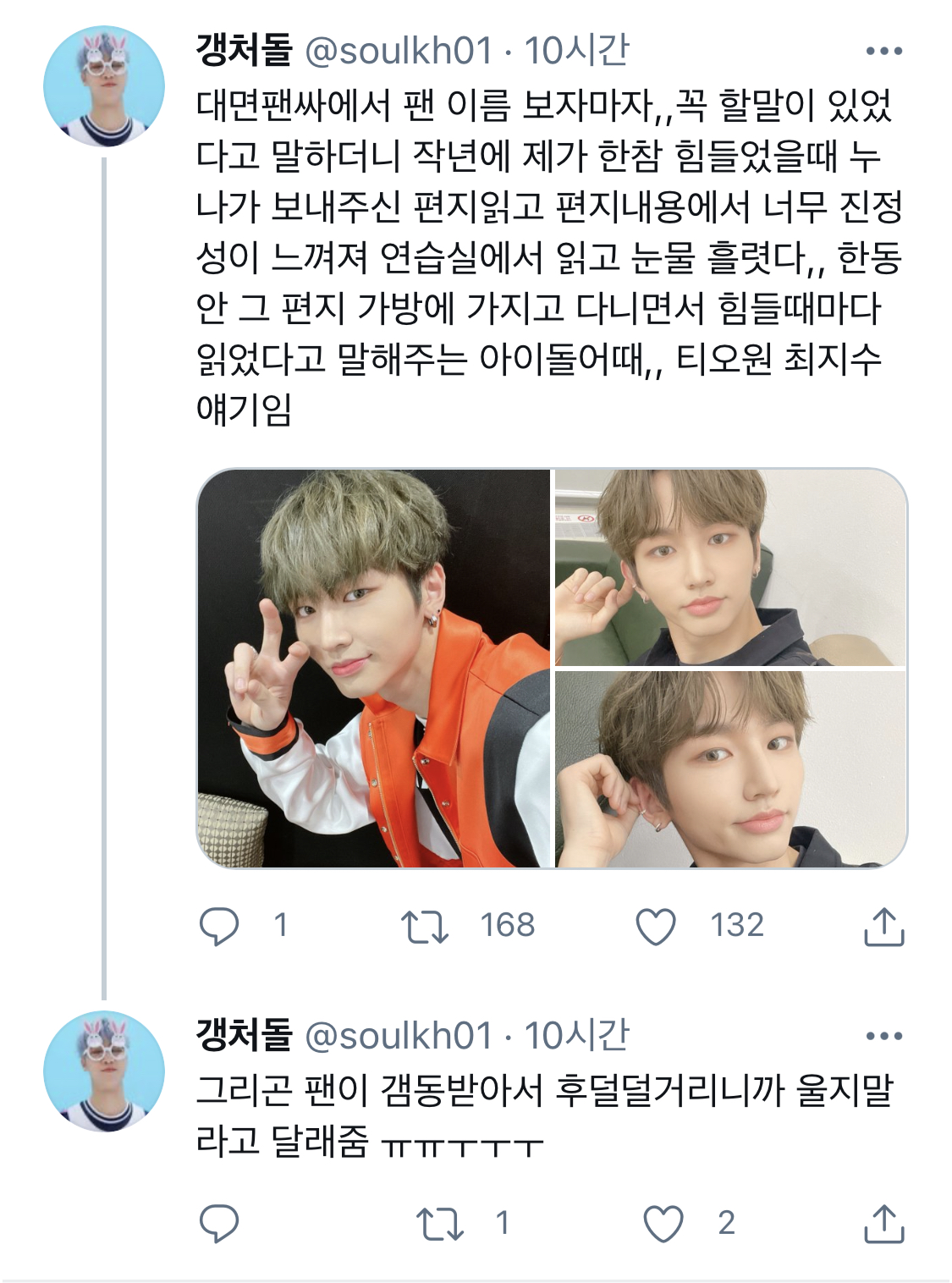Reply to the second tweet ending ㅠㅠㅜㅜㅜ
Image resolution: width=952 pixels, height=1283 pixels.
[x=219, y=1223]
